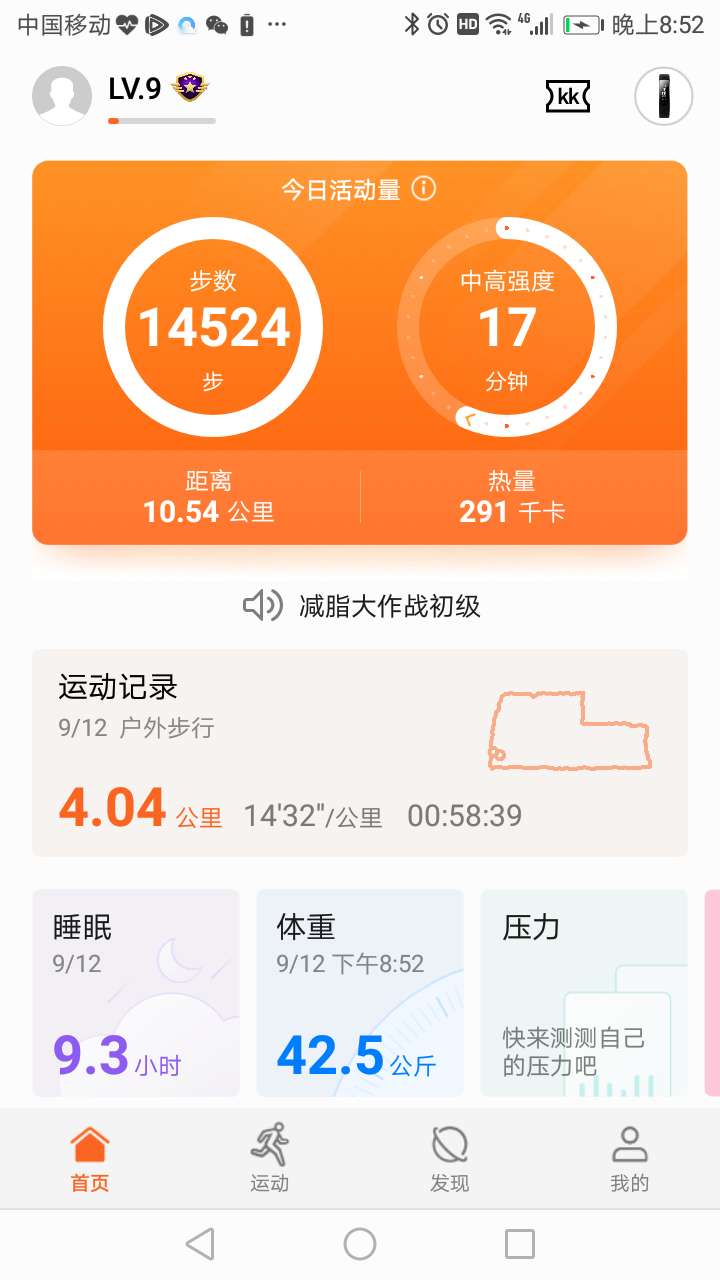Switch to the 我的 tab
The width and height of the screenshot is (720, 1280).
629,1160
